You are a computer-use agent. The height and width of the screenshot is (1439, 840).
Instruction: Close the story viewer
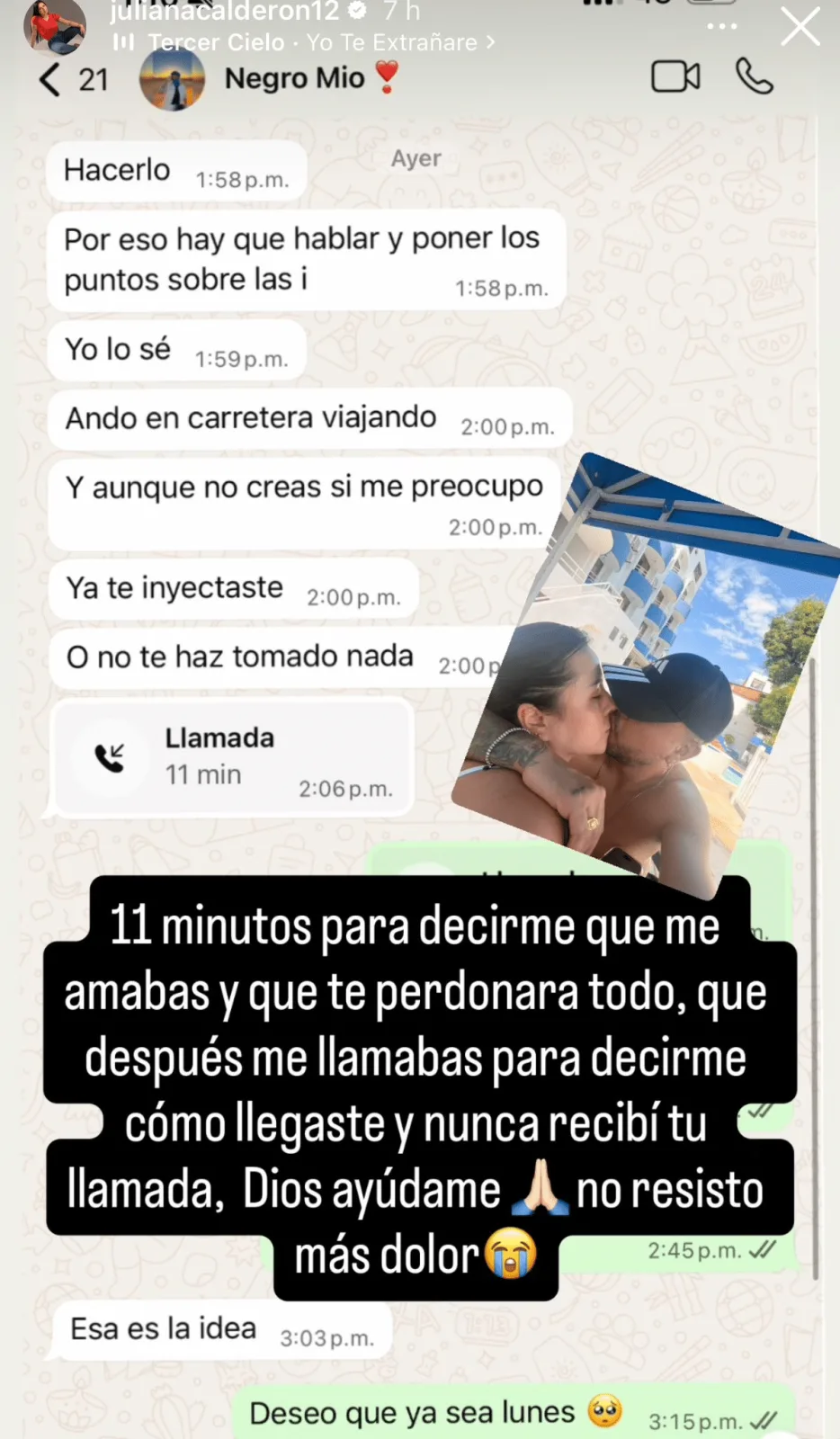click(800, 27)
